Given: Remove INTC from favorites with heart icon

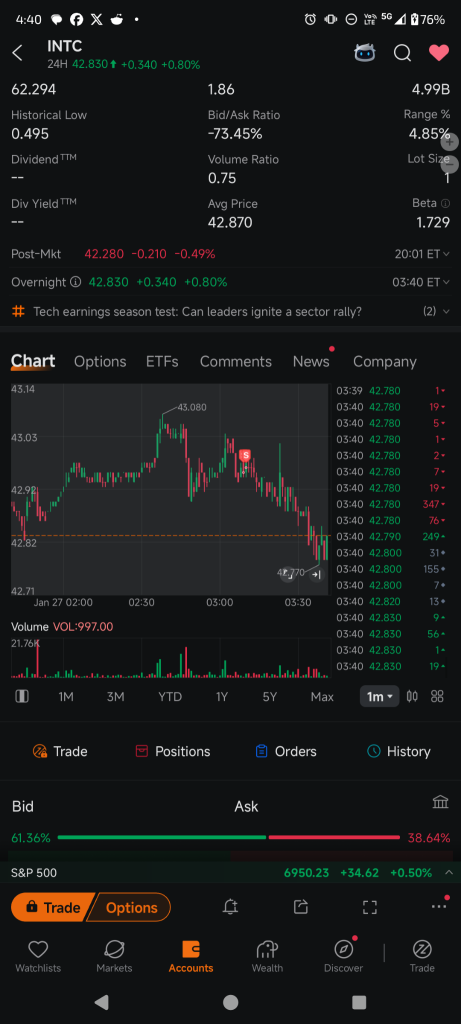Looking at the screenshot, I should tap(439, 53).
